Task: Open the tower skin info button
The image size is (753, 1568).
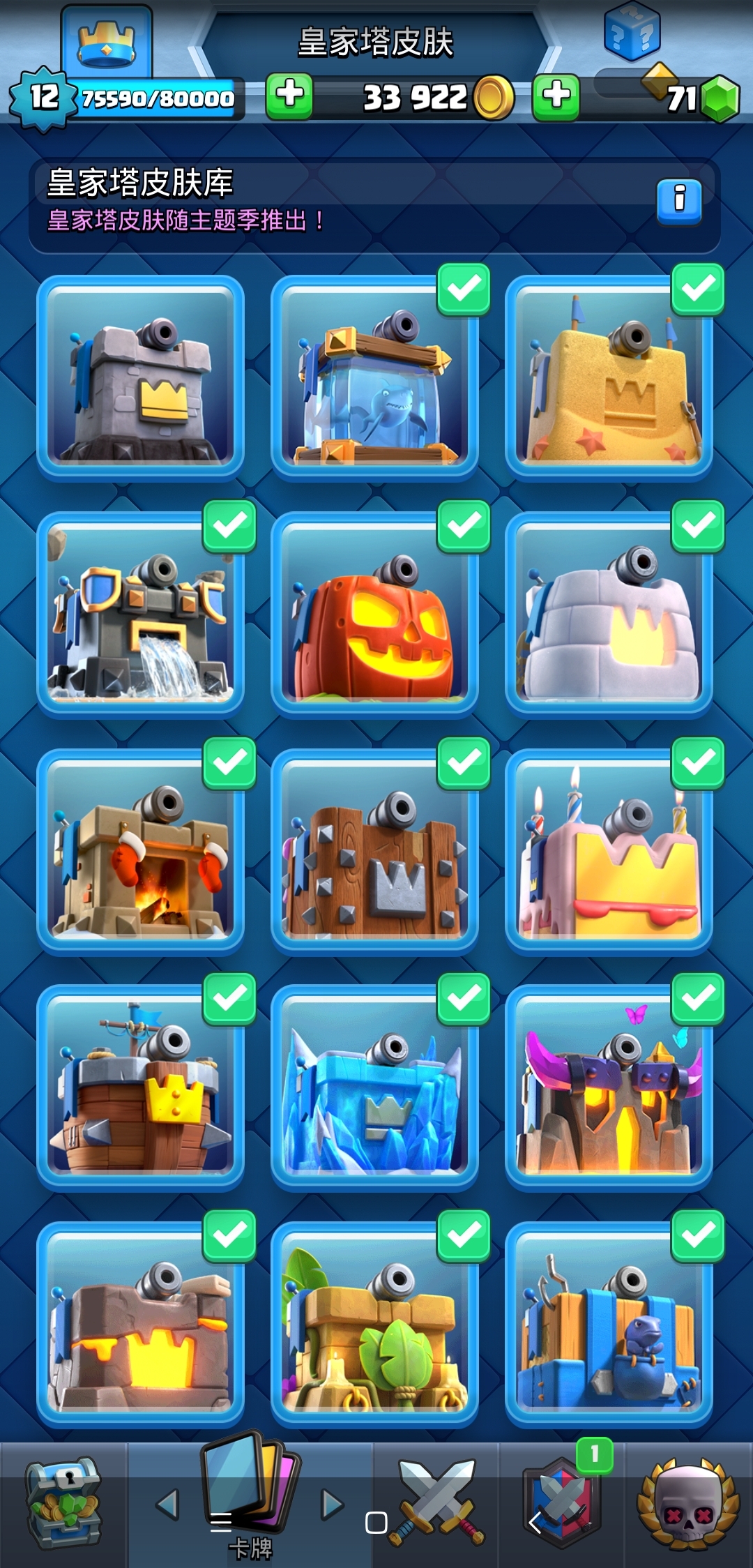Action: coord(679,202)
